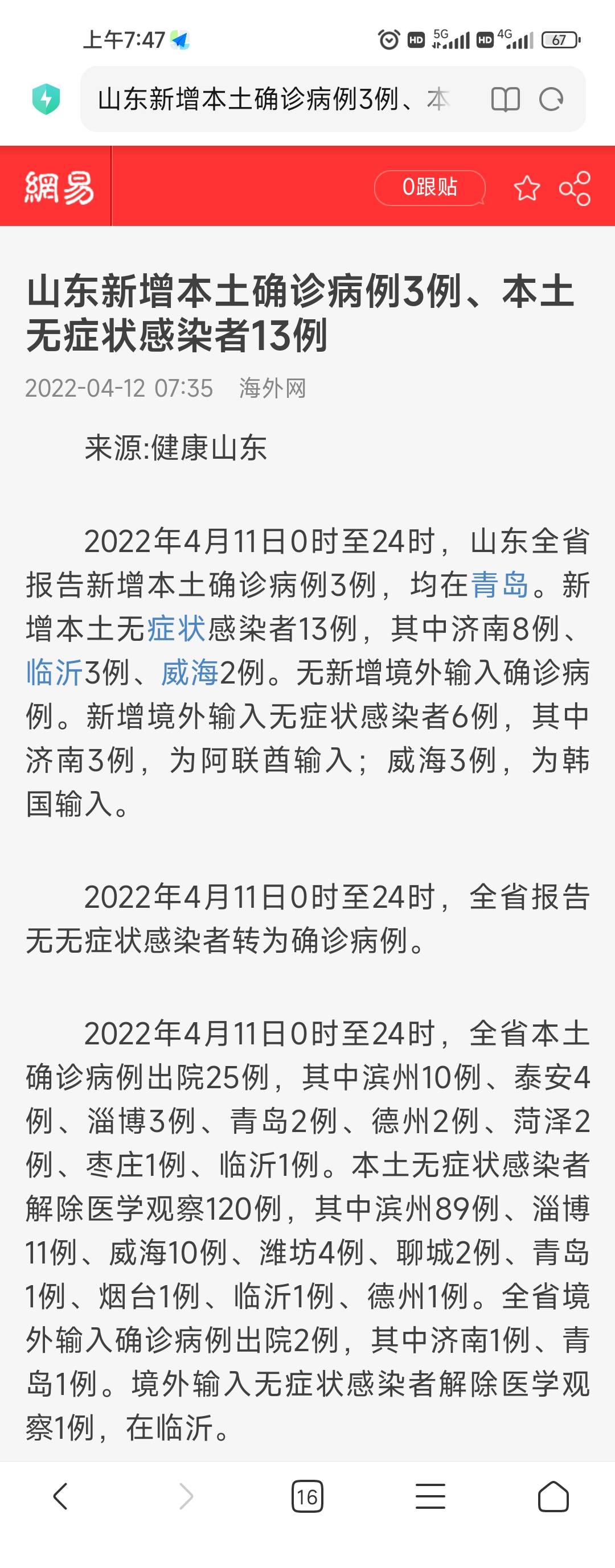Screen dimensions: 615x1568
Task: Open the tab switcher showing 16
Action: tap(307, 1497)
